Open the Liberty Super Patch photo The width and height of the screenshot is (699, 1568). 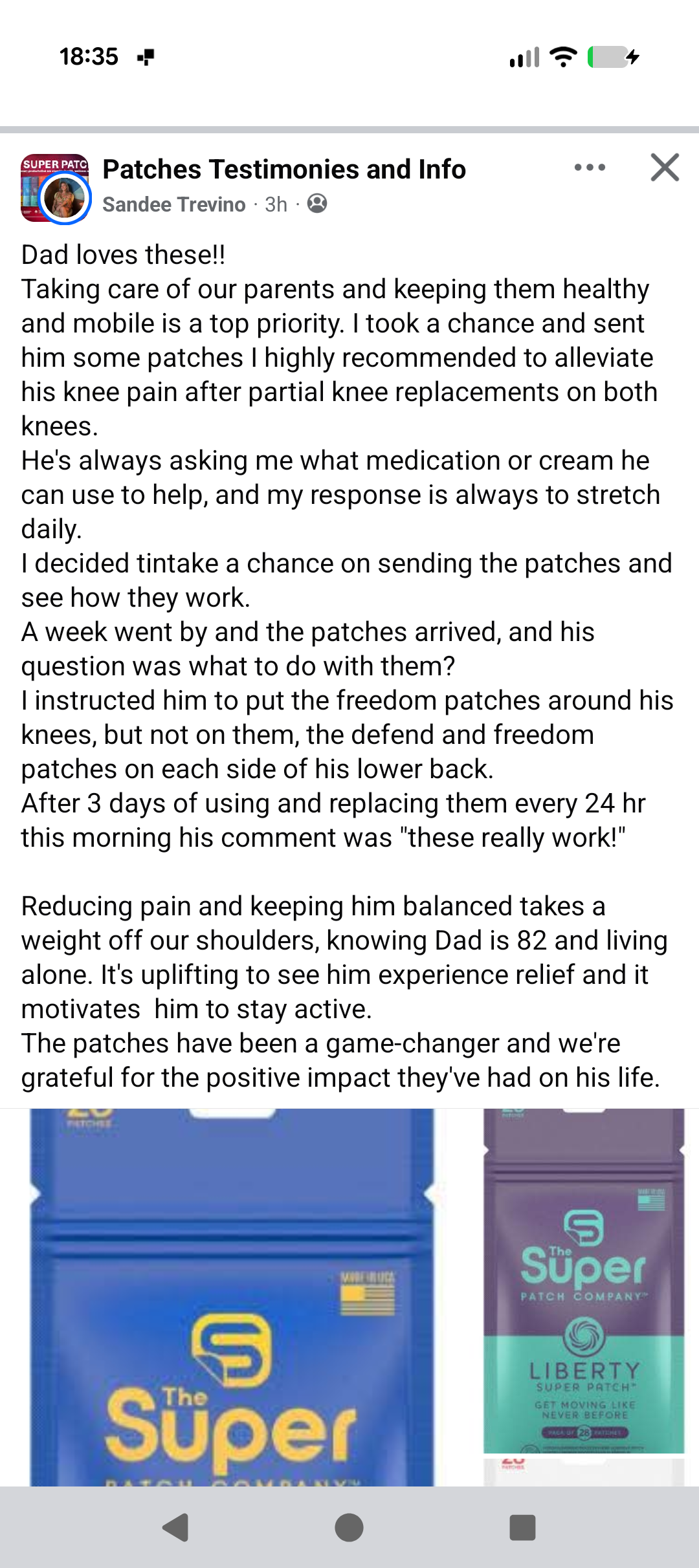click(584, 1281)
